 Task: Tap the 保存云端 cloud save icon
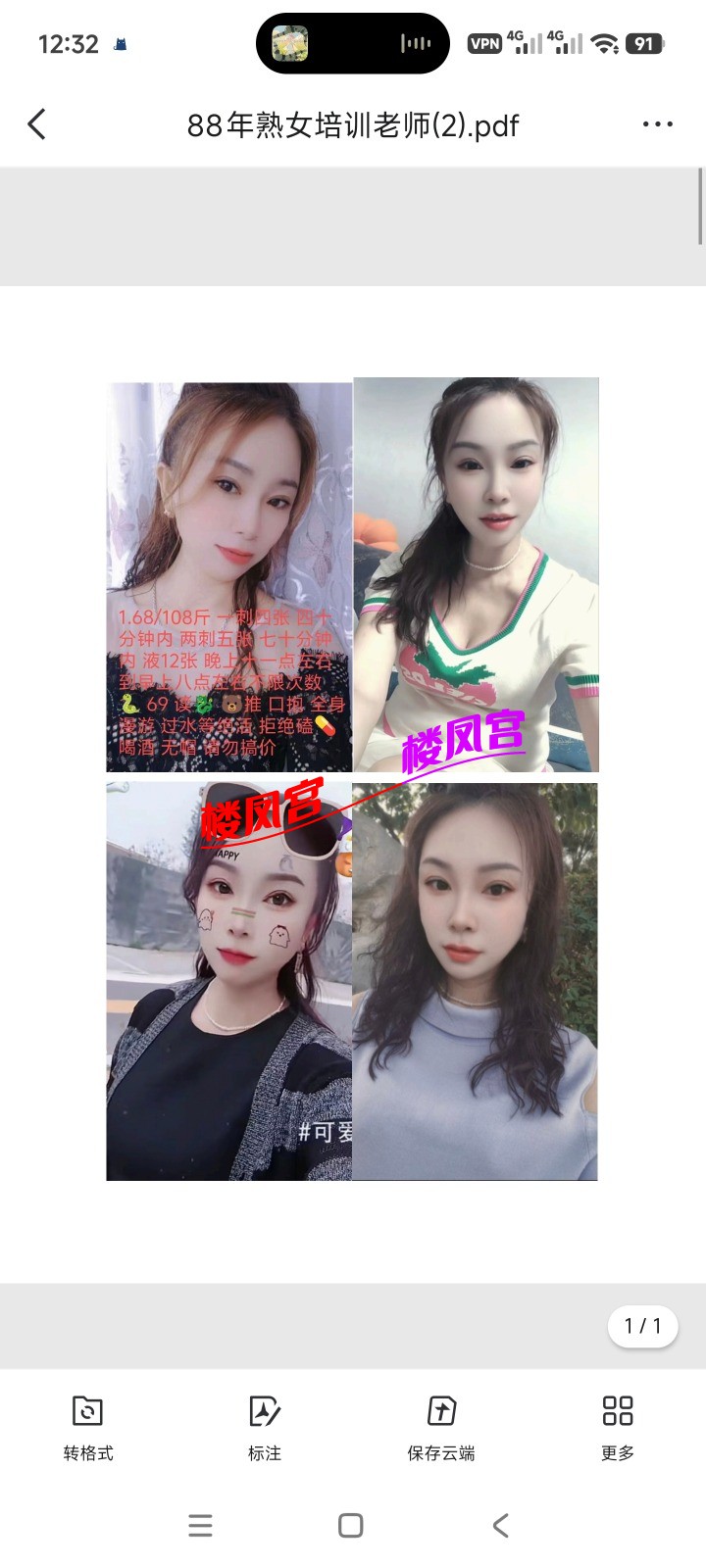440,1413
